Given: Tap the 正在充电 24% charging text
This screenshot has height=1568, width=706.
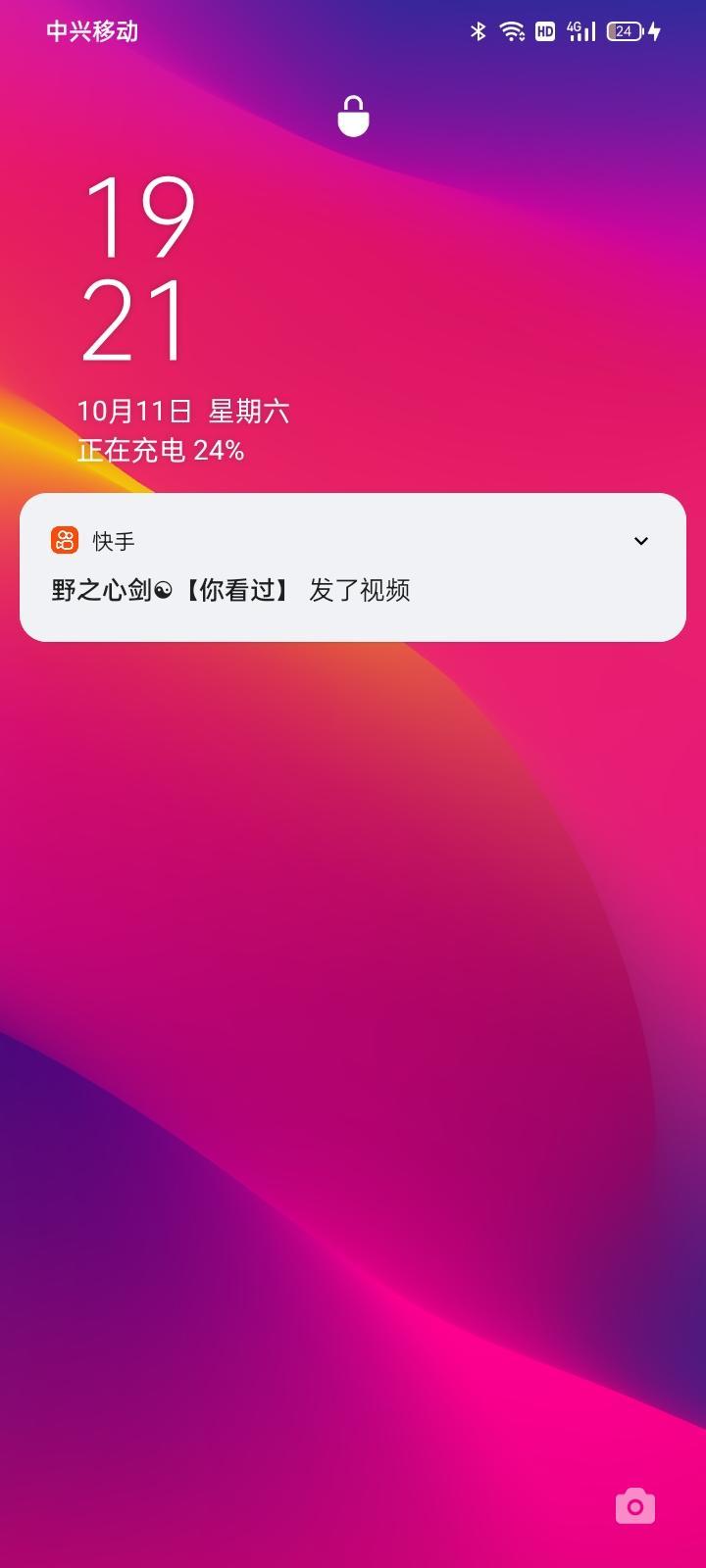Looking at the screenshot, I should click(x=160, y=450).
